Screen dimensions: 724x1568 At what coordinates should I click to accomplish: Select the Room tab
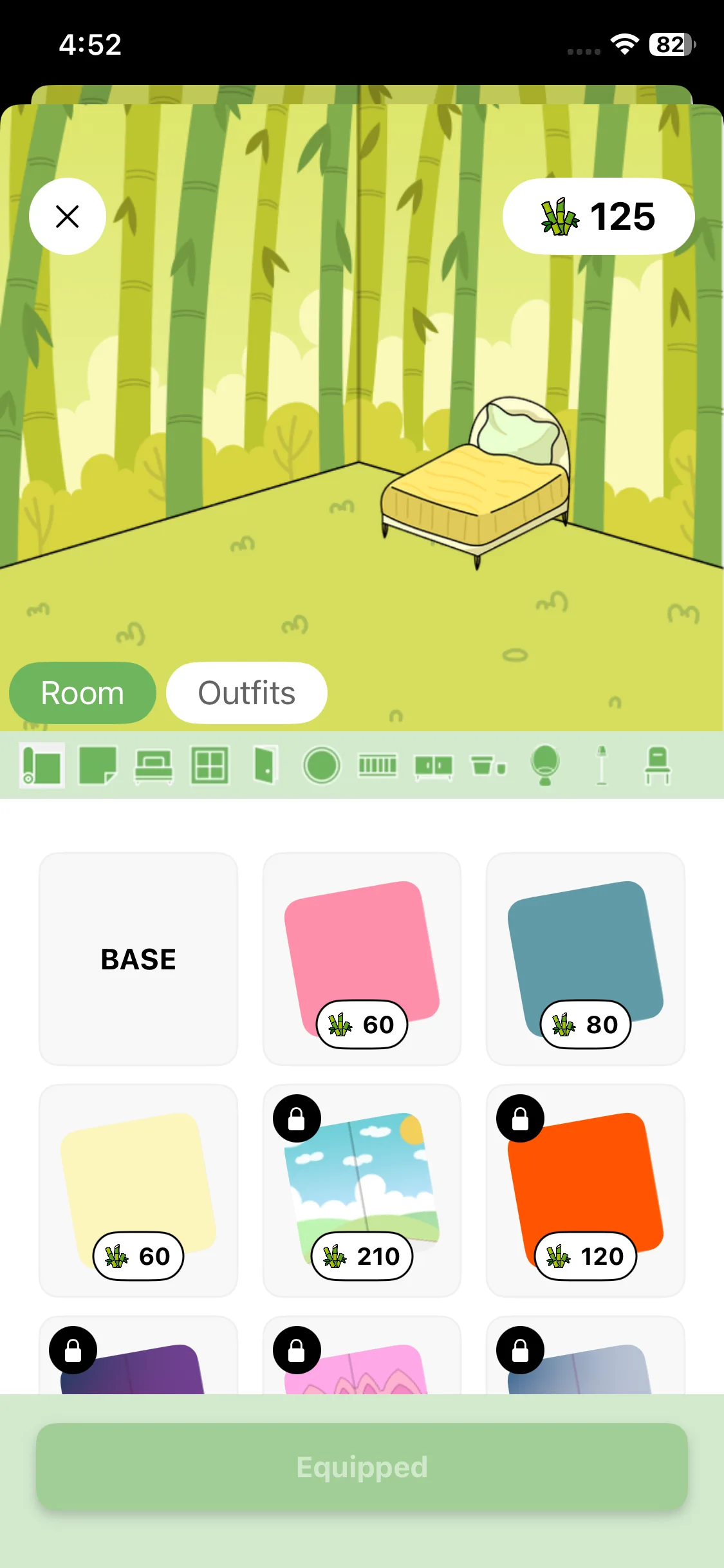tap(82, 693)
